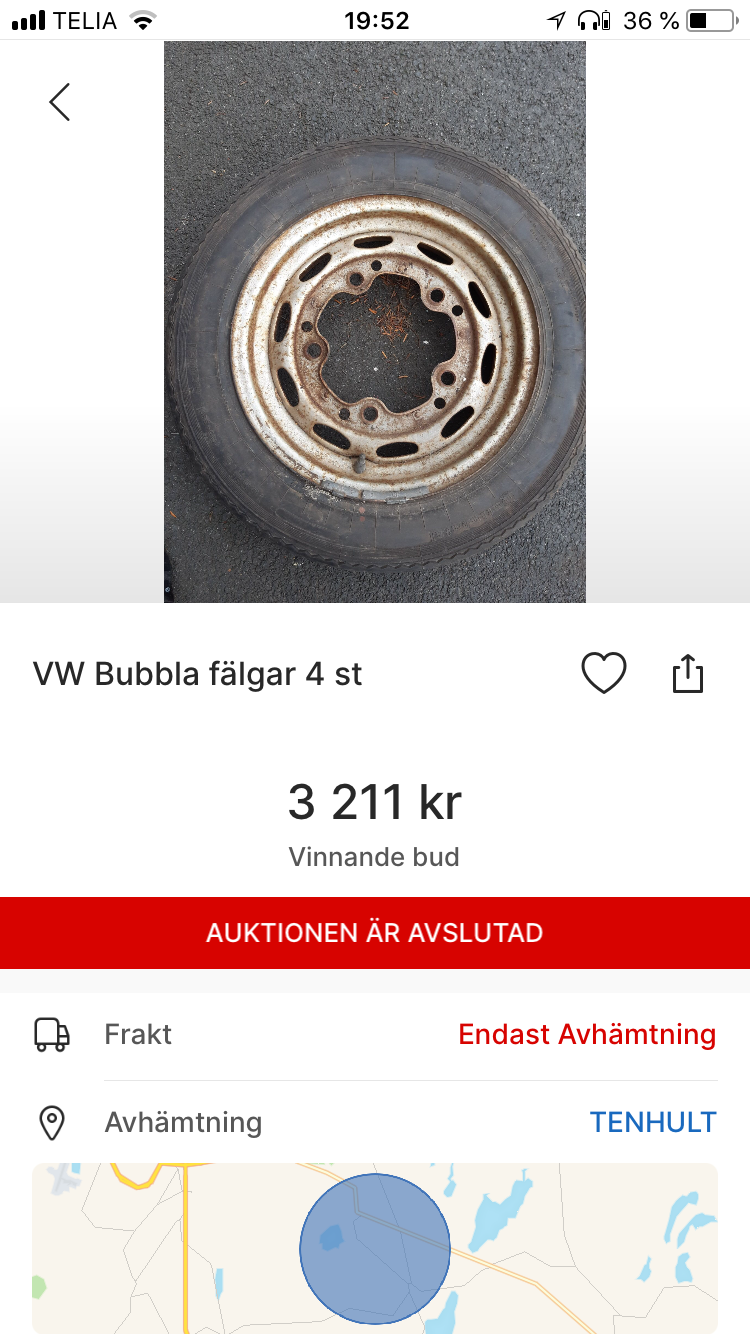
Task: Go back using the arrow icon
Action: click(x=60, y=102)
